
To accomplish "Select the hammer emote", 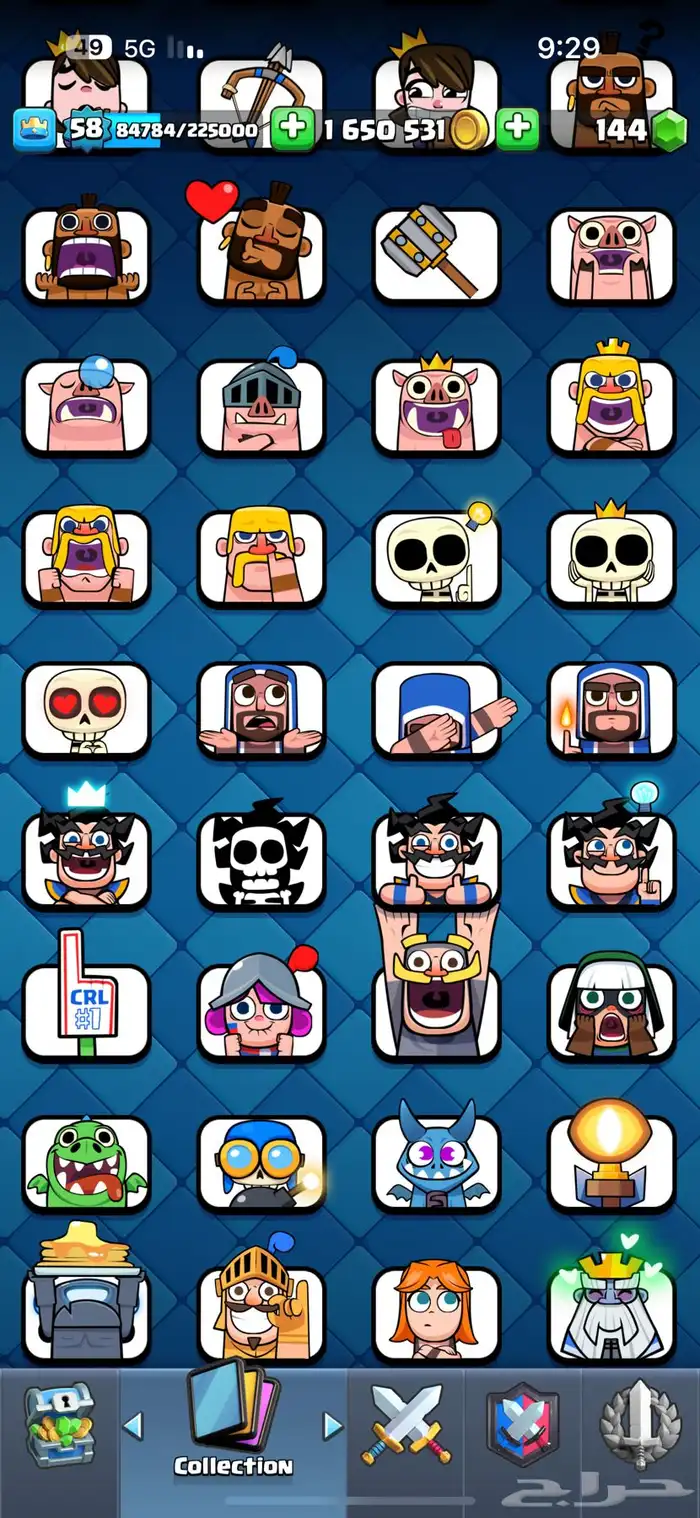I will [436, 253].
